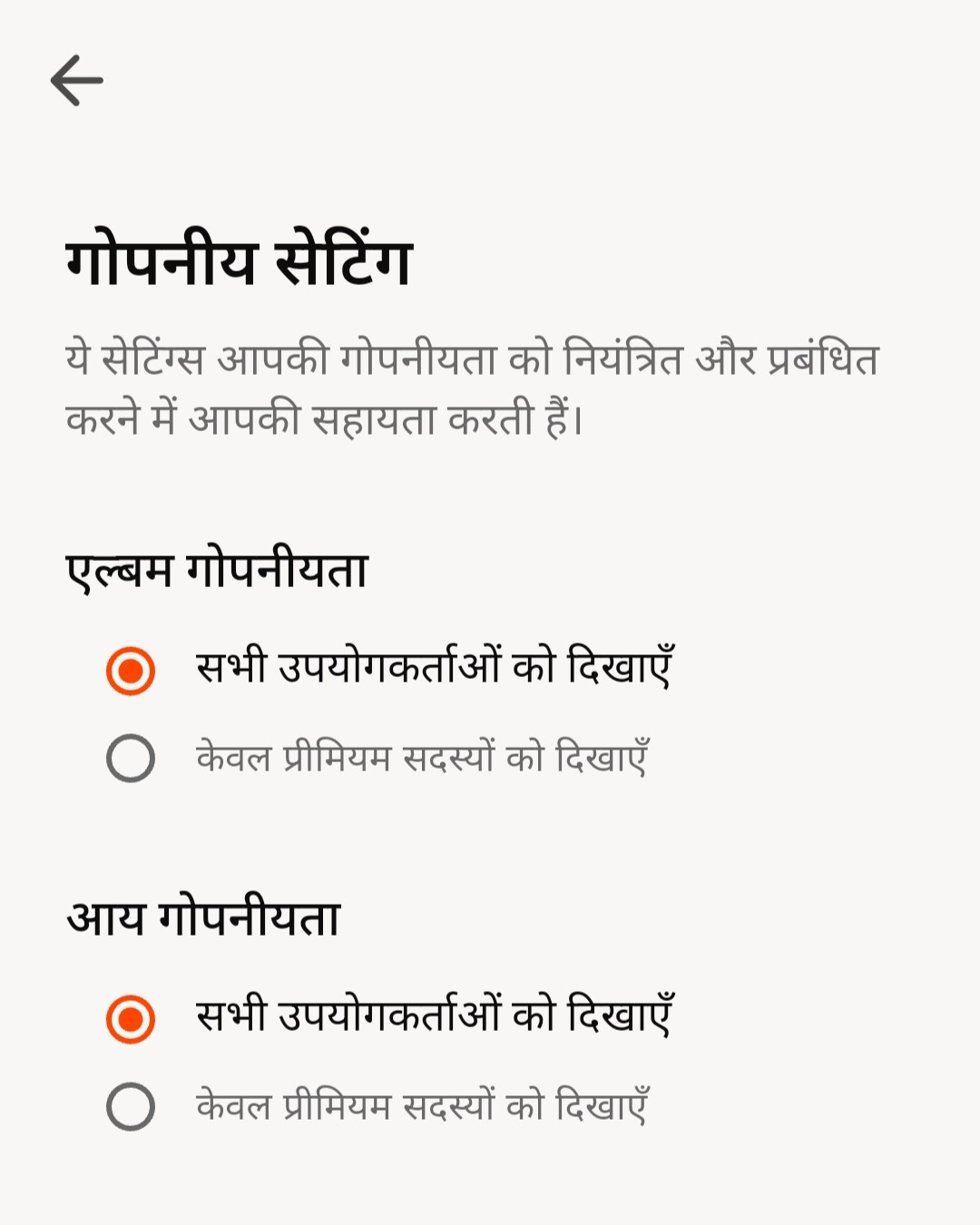The height and width of the screenshot is (1225, 980).
Task: Go back using the top-left arrow
Action: [77, 80]
